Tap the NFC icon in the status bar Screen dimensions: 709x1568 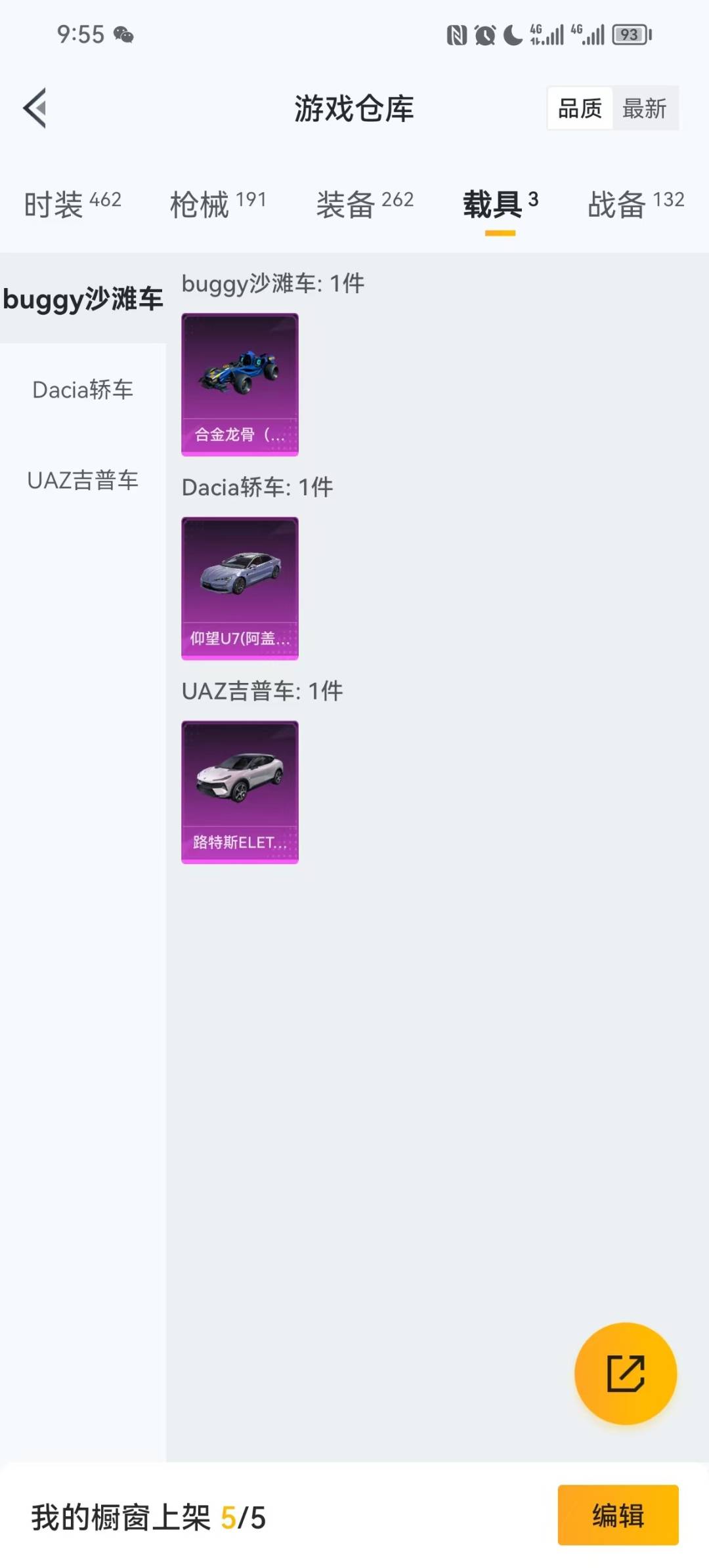coord(456,34)
